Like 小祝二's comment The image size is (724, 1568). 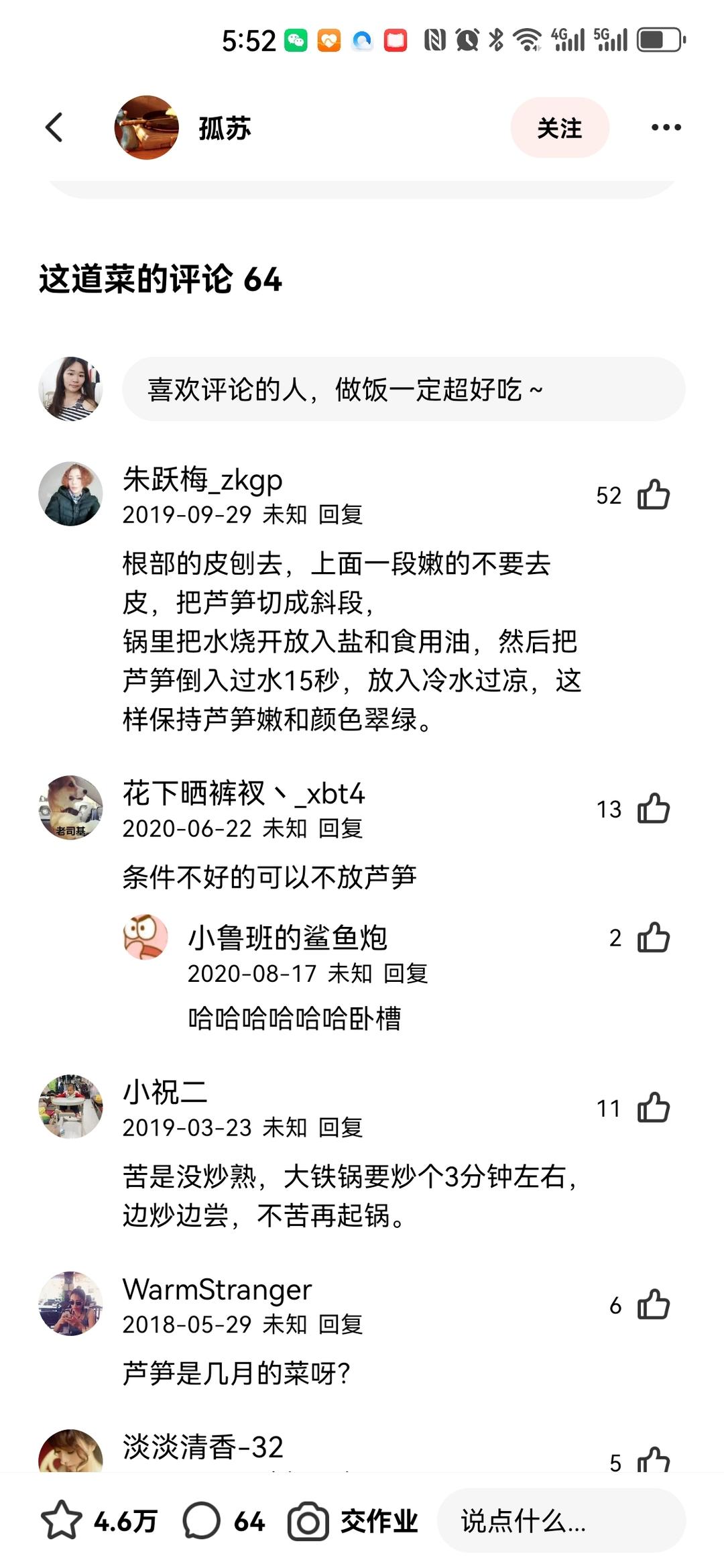tap(653, 1107)
